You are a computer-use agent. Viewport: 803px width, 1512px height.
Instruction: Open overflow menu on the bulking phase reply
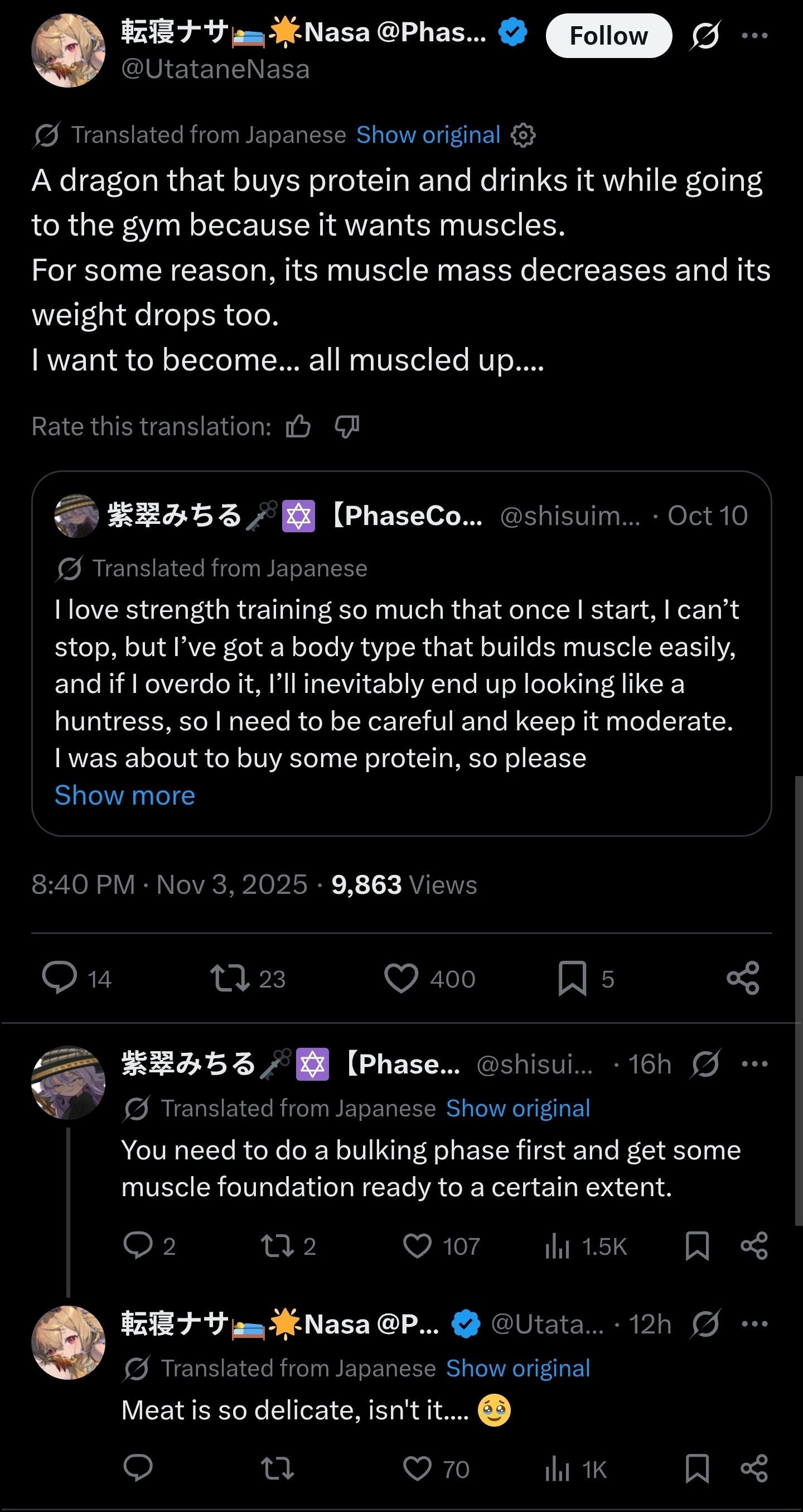[x=754, y=1064]
